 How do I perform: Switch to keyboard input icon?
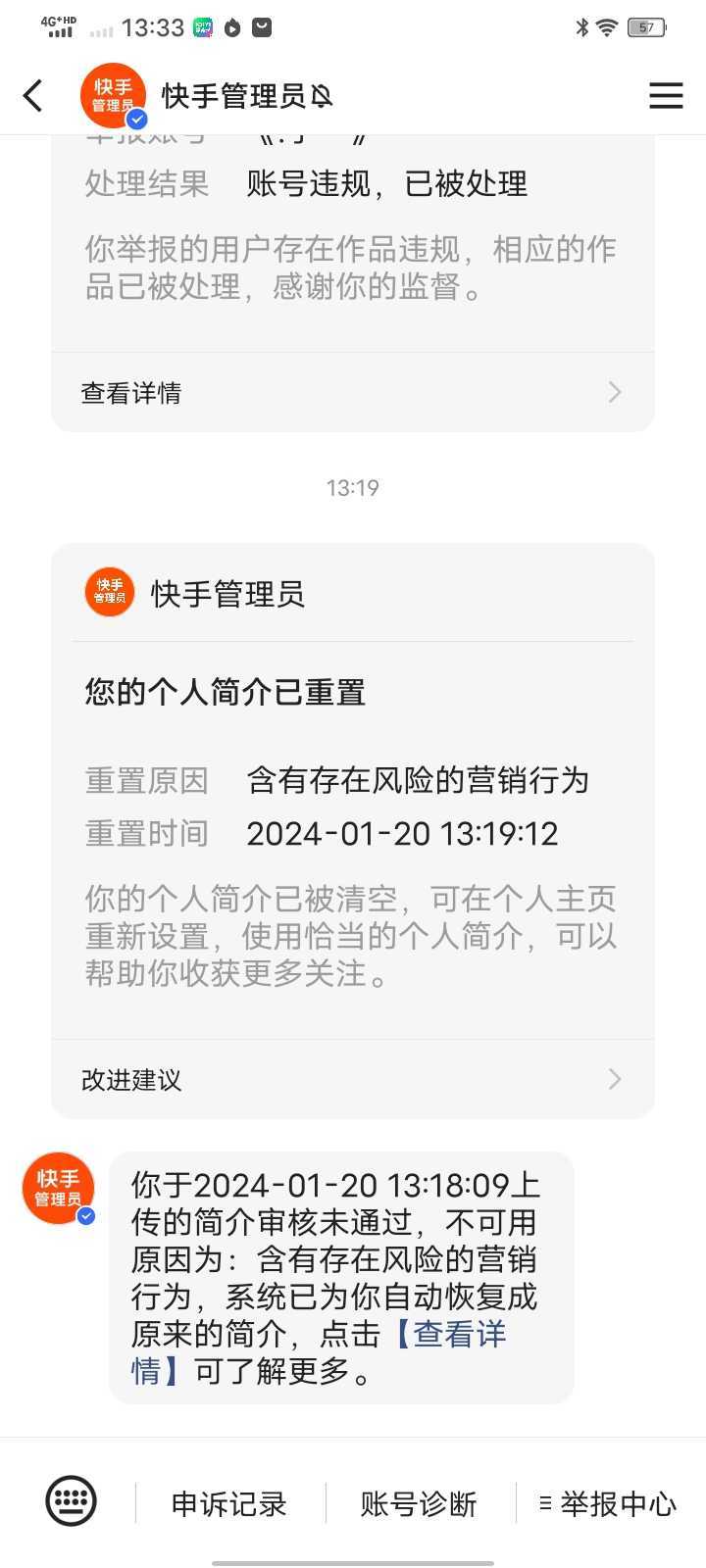[72, 1500]
